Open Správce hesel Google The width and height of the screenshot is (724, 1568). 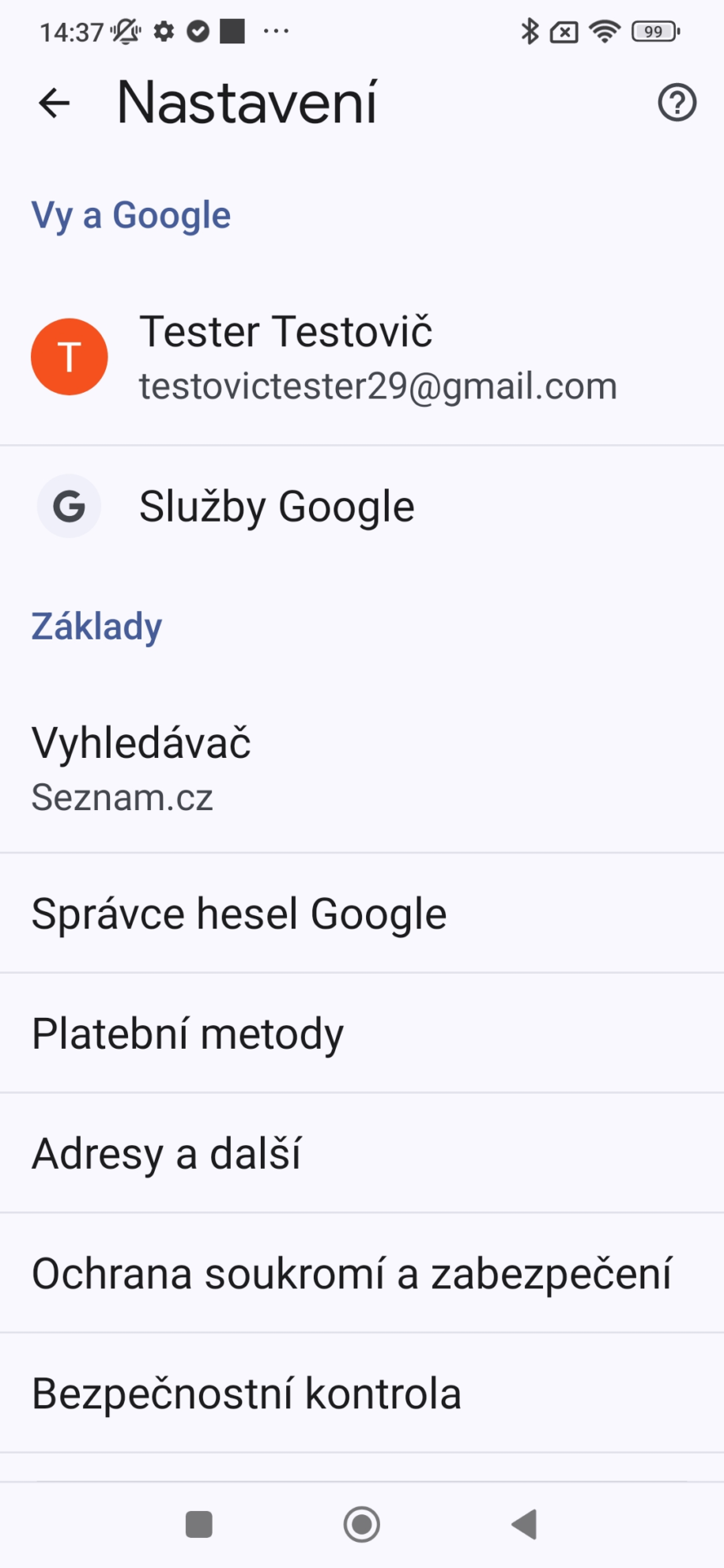[362, 914]
